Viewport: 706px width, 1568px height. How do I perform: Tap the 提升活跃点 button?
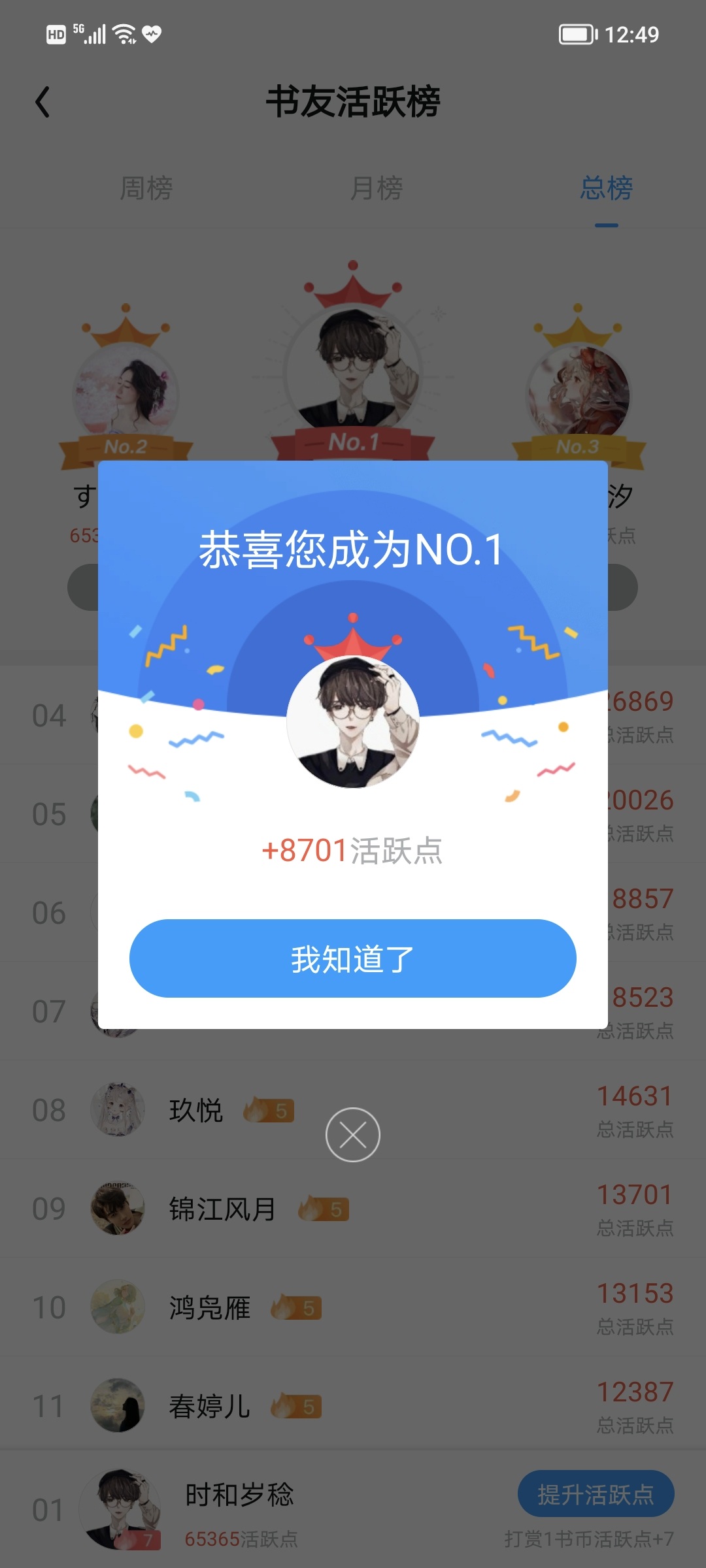596,1494
